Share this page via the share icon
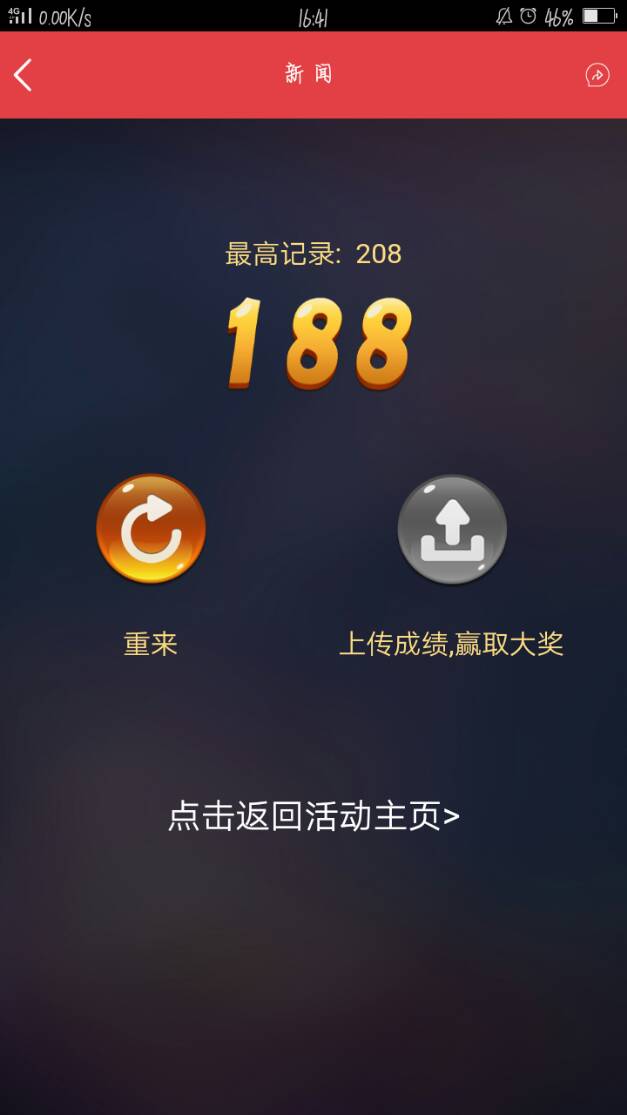Image resolution: width=627 pixels, height=1115 pixels. click(596, 75)
